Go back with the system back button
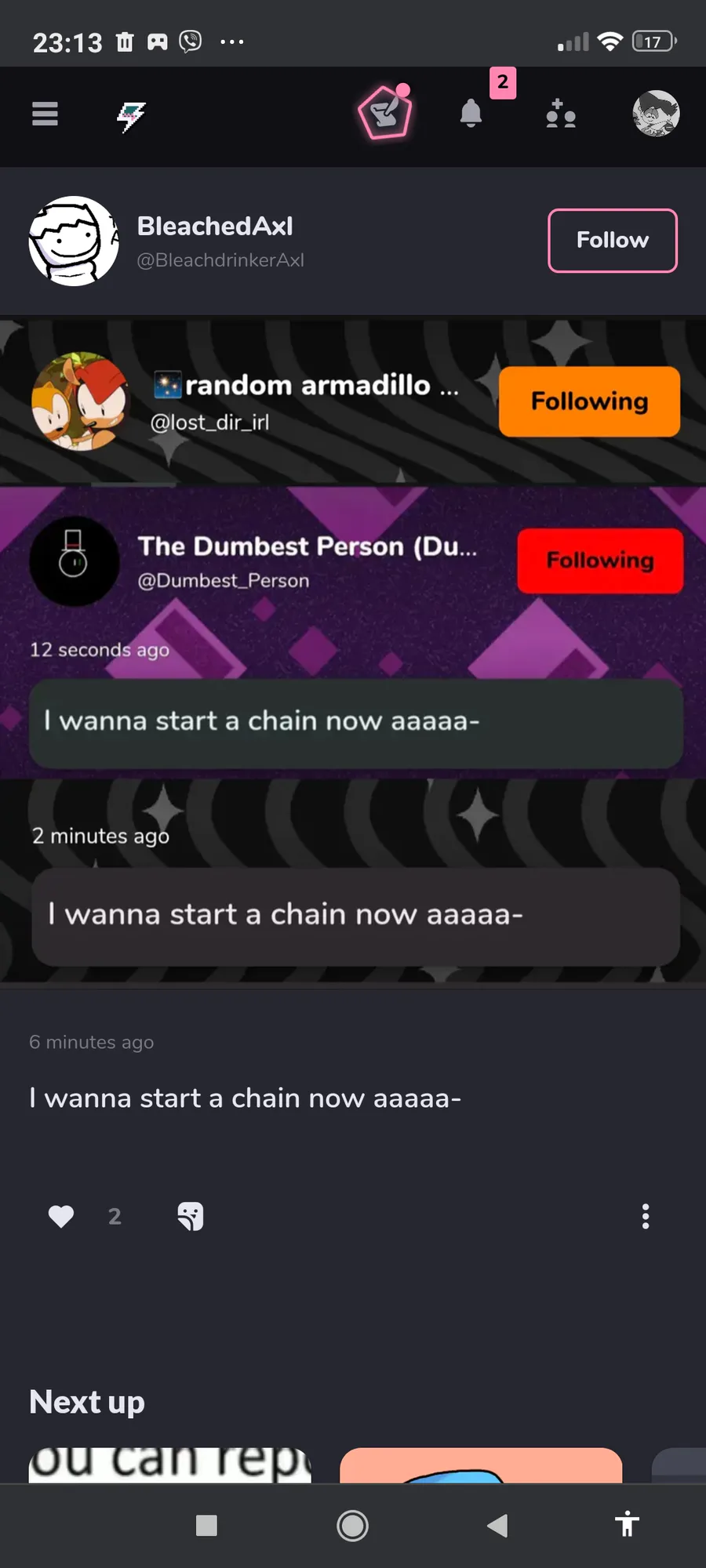The width and height of the screenshot is (706, 1568). point(497,1525)
